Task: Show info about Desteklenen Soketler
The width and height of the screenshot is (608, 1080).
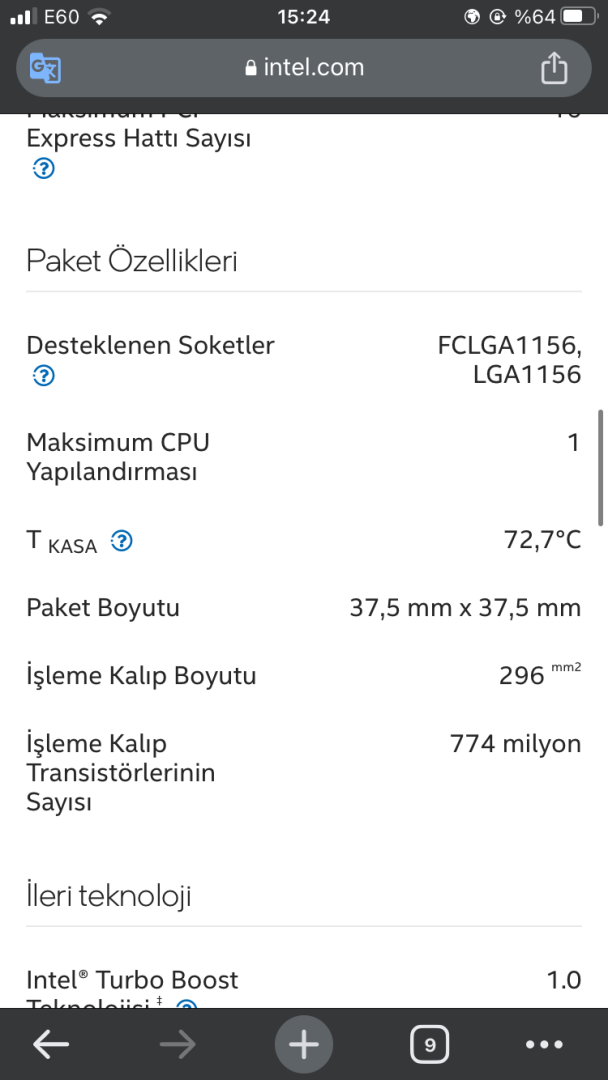Action: coord(43,376)
